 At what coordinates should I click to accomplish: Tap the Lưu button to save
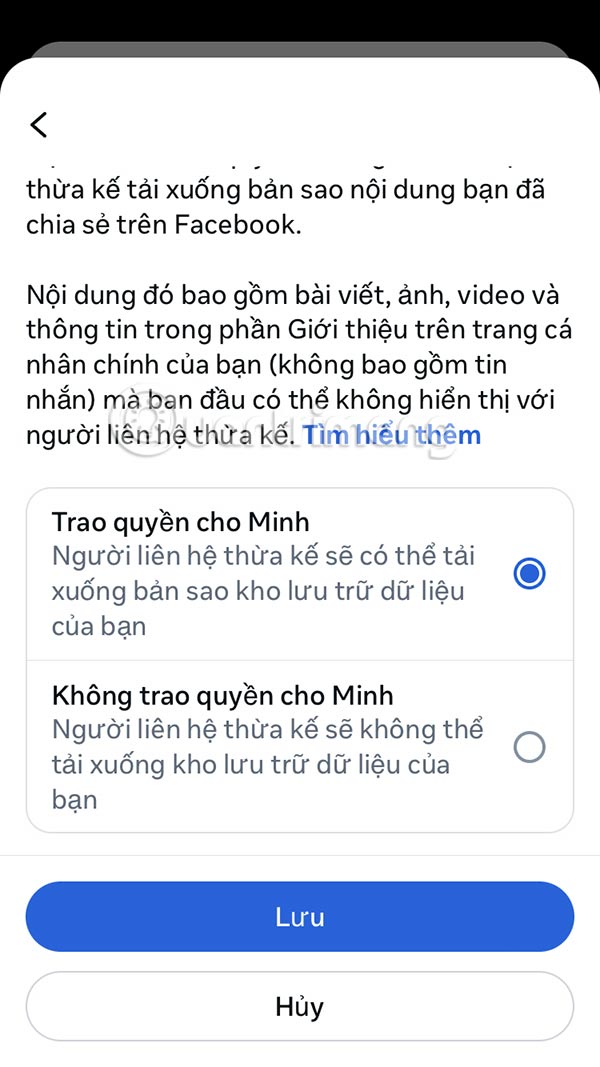click(x=300, y=917)
